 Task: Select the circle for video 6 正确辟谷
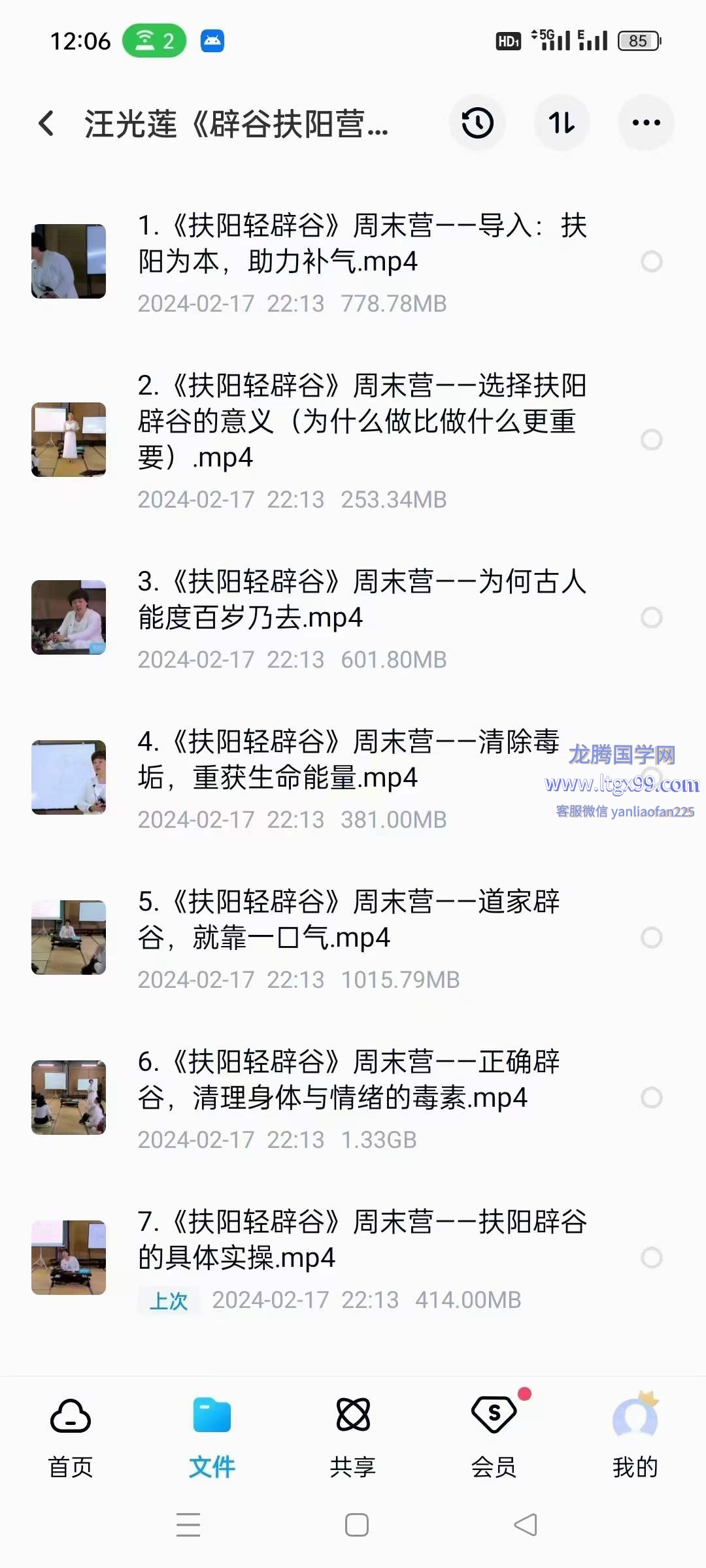[651, 1098]
